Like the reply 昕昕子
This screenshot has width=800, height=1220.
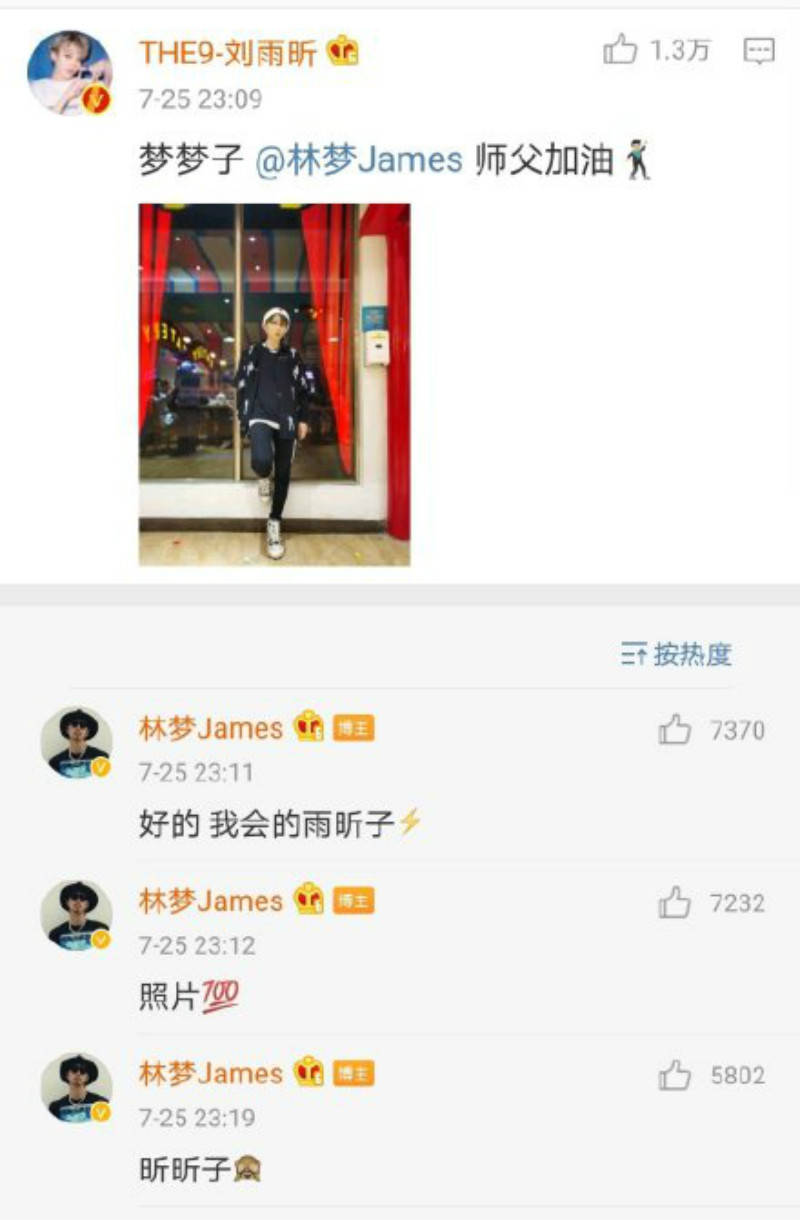pyautogui.click(x=676, y=1076)
